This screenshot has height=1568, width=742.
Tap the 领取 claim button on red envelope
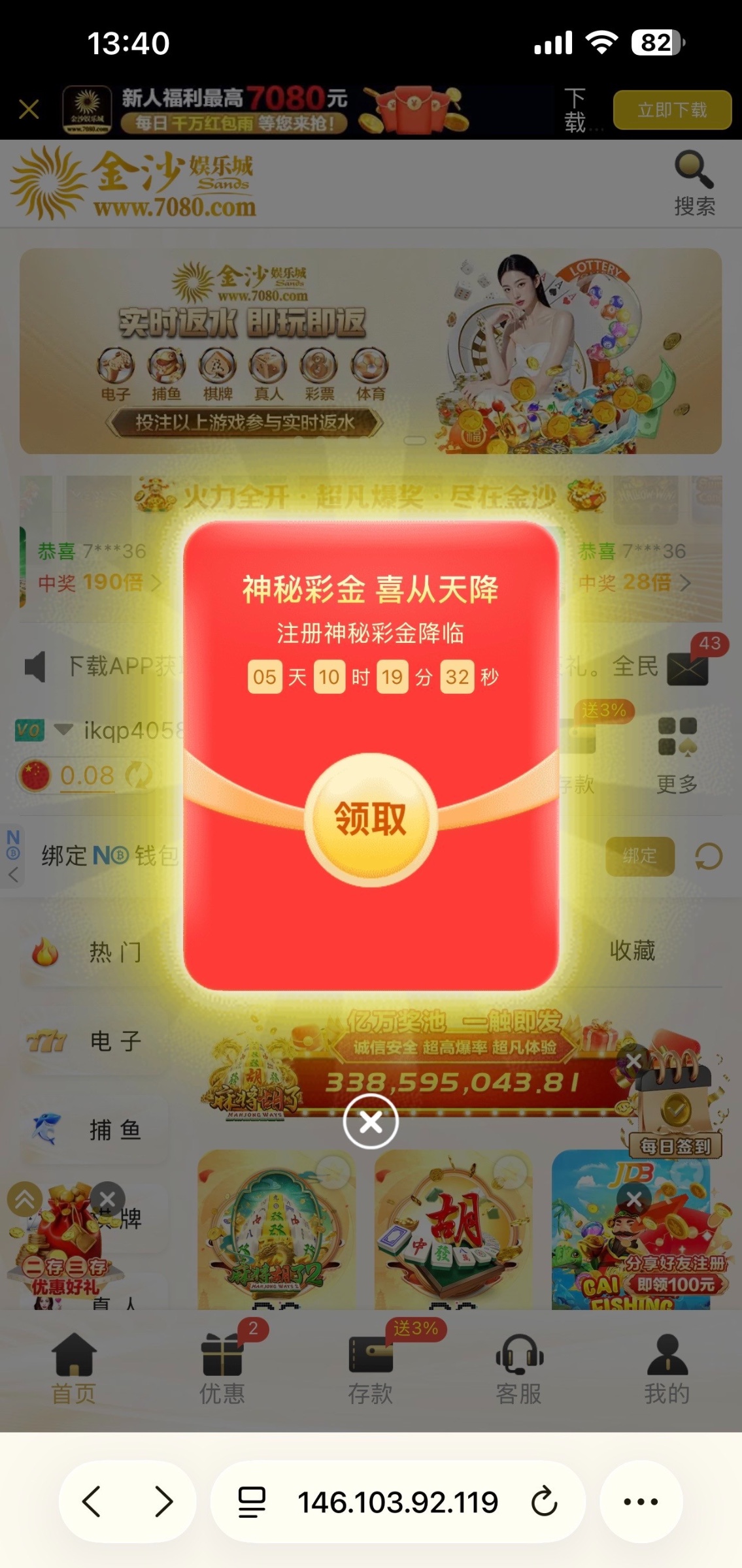point(371,819)
